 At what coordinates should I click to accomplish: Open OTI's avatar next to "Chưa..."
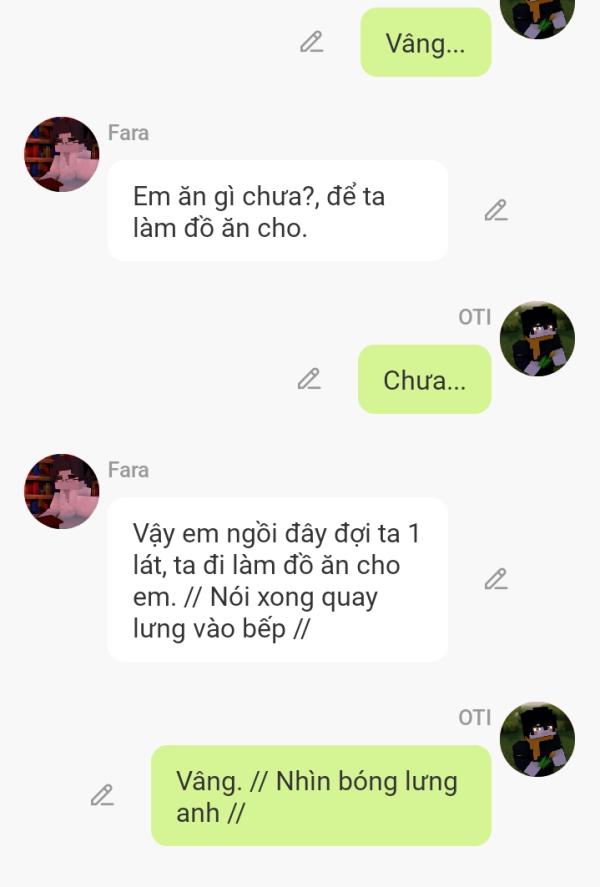pos(537,339)
